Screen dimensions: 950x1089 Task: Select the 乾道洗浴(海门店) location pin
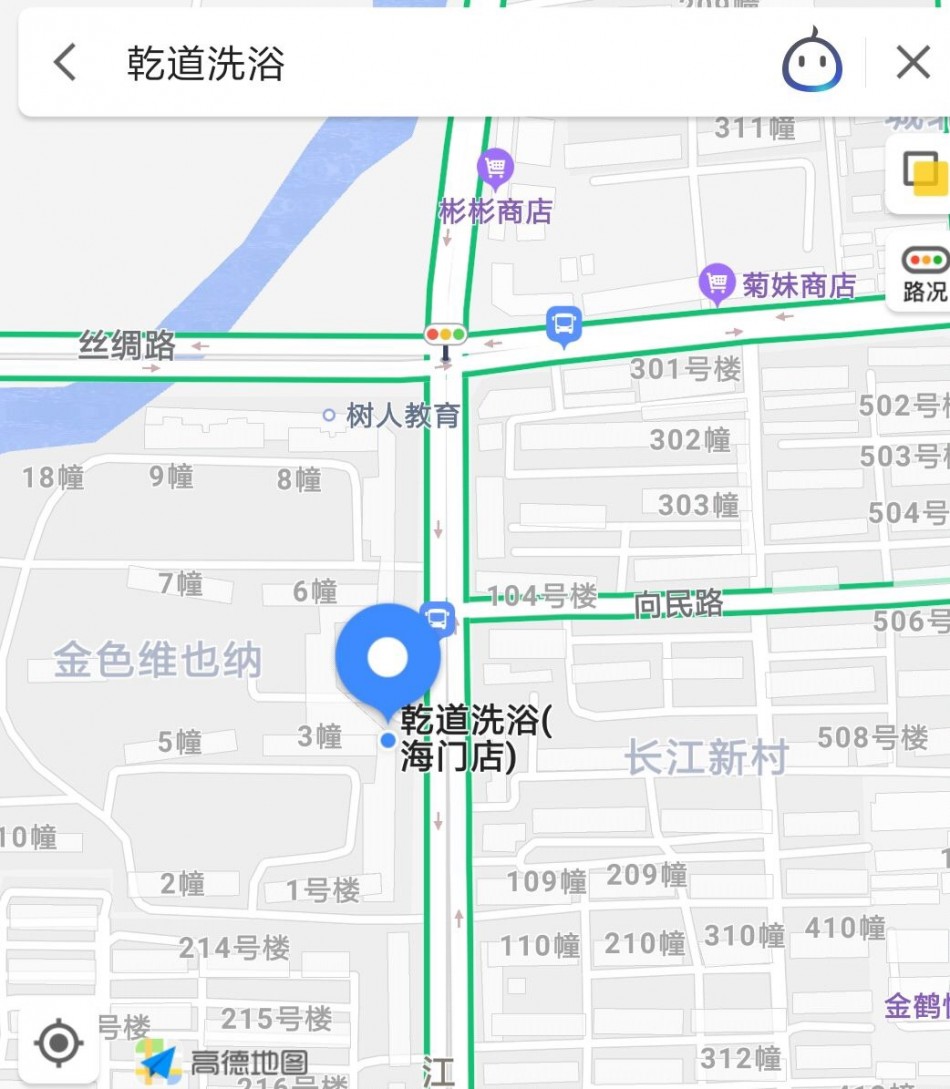(x=387, y=660)
